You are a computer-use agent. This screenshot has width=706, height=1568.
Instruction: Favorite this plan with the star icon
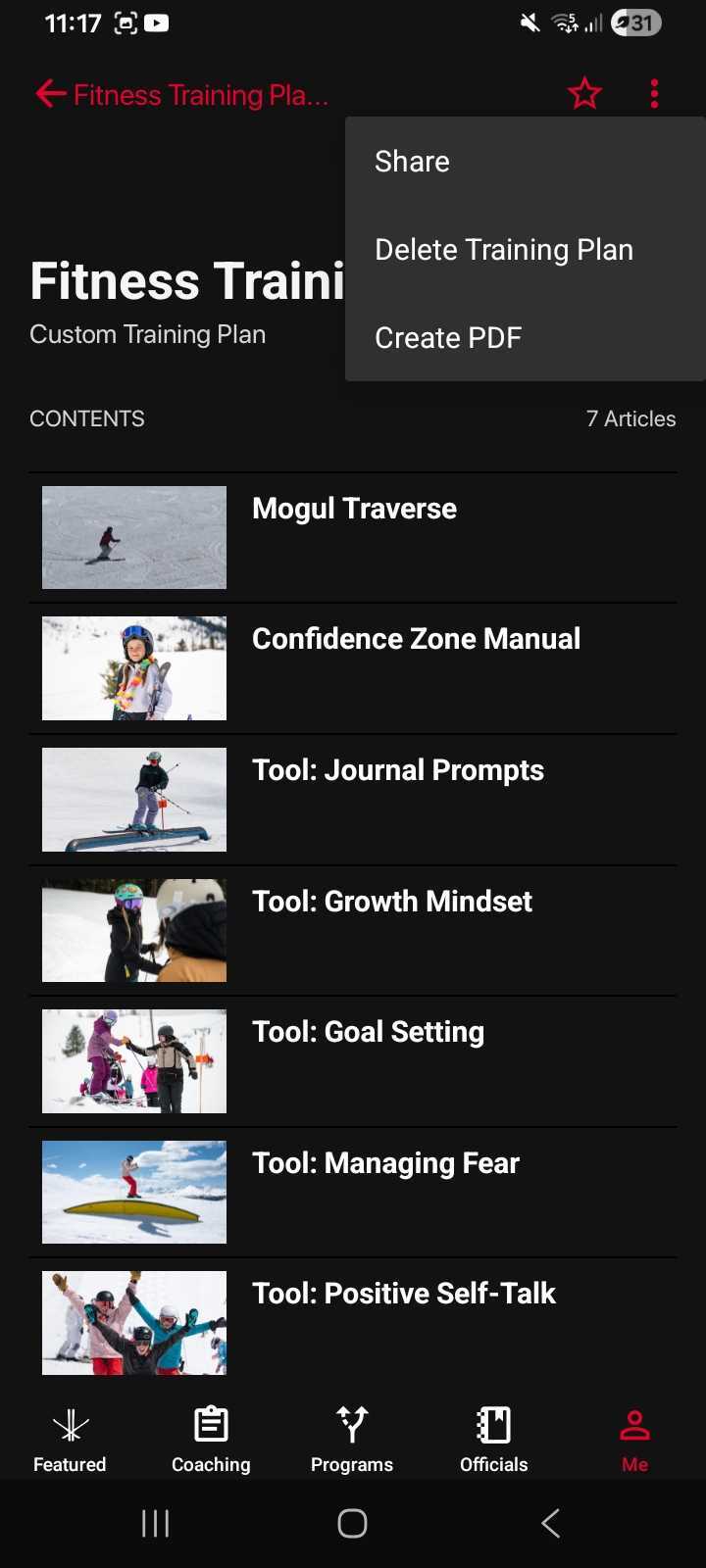tap(584, 94)
